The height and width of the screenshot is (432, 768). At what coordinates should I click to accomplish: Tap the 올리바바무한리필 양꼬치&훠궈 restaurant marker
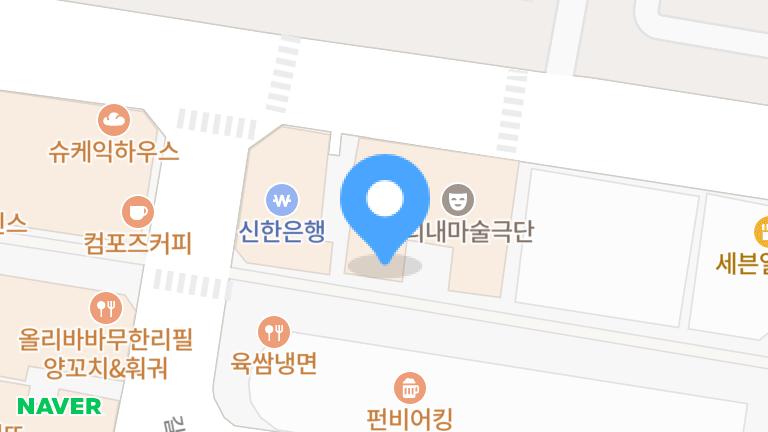click(105, 307)
